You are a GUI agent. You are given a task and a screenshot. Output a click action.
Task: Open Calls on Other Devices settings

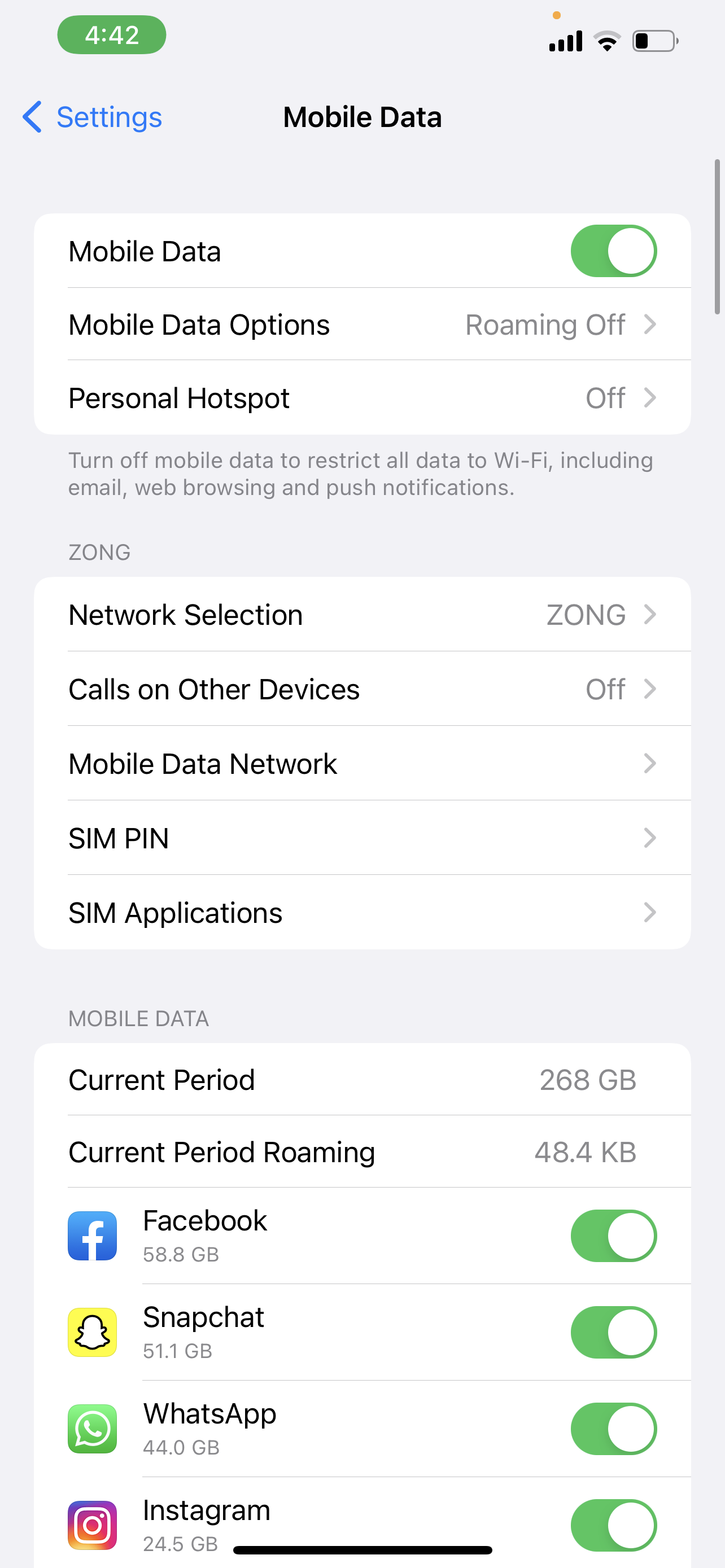coord(362,689)
